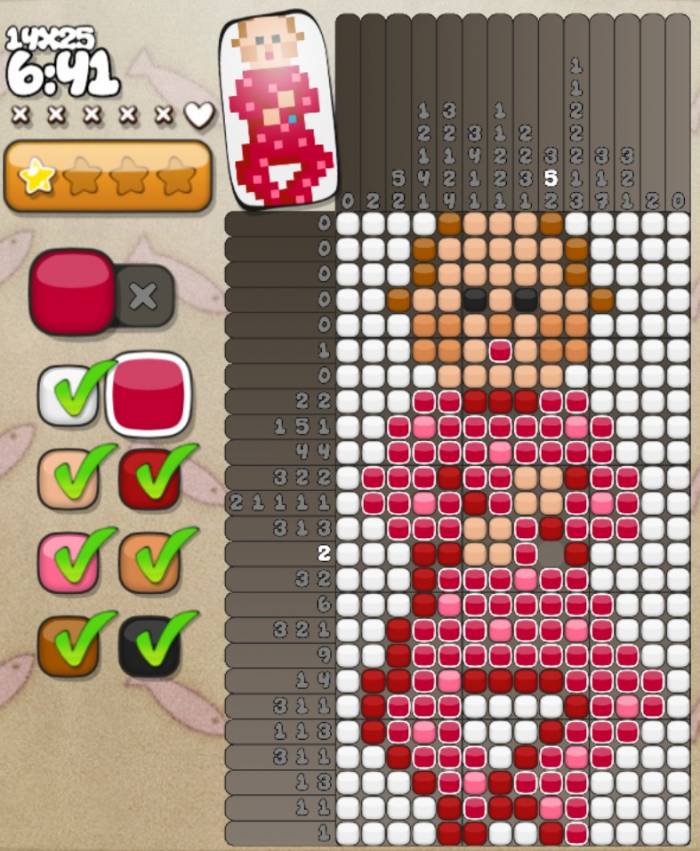Choose the peach skin color swatch
700x851 pixels.
(x=68, y=478)
